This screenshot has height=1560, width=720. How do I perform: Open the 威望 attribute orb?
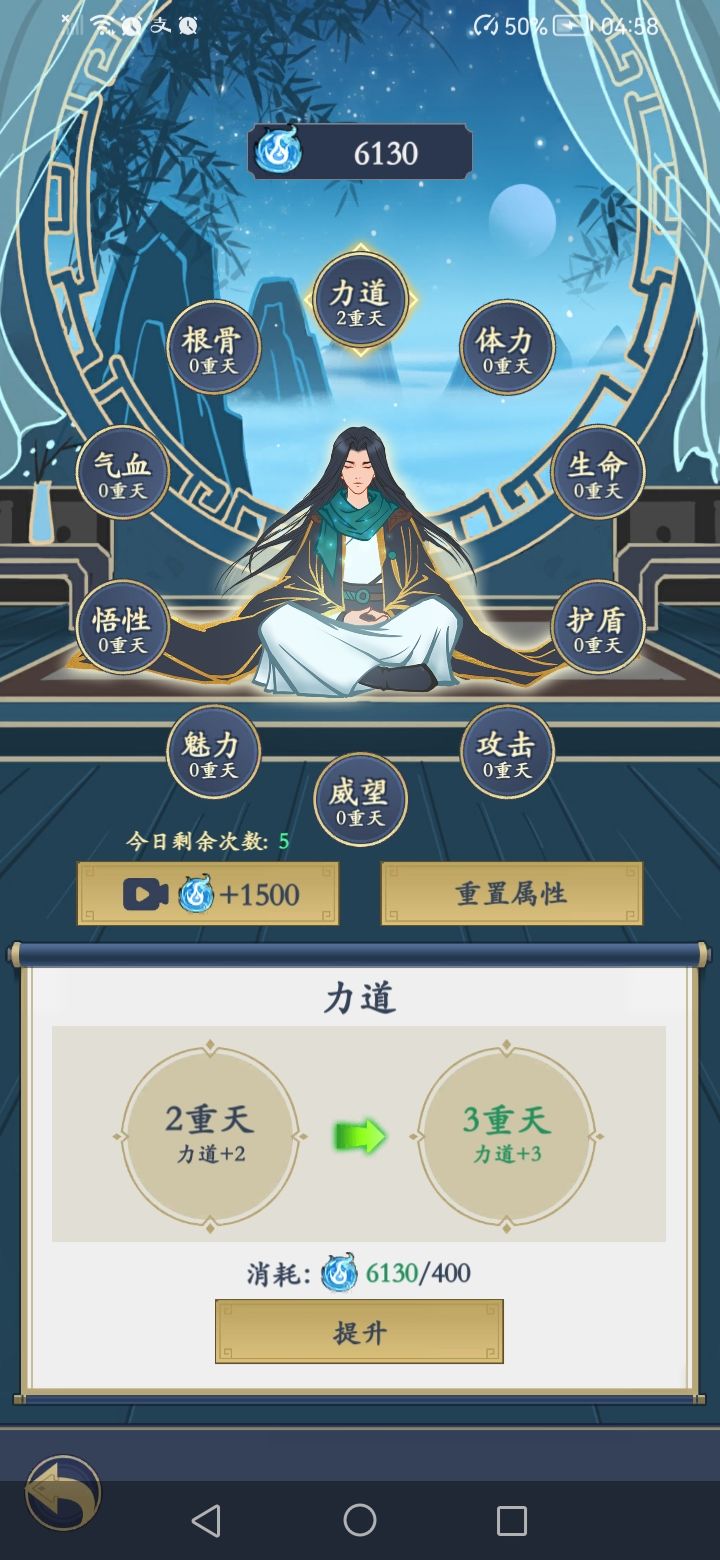coord(360,800)
